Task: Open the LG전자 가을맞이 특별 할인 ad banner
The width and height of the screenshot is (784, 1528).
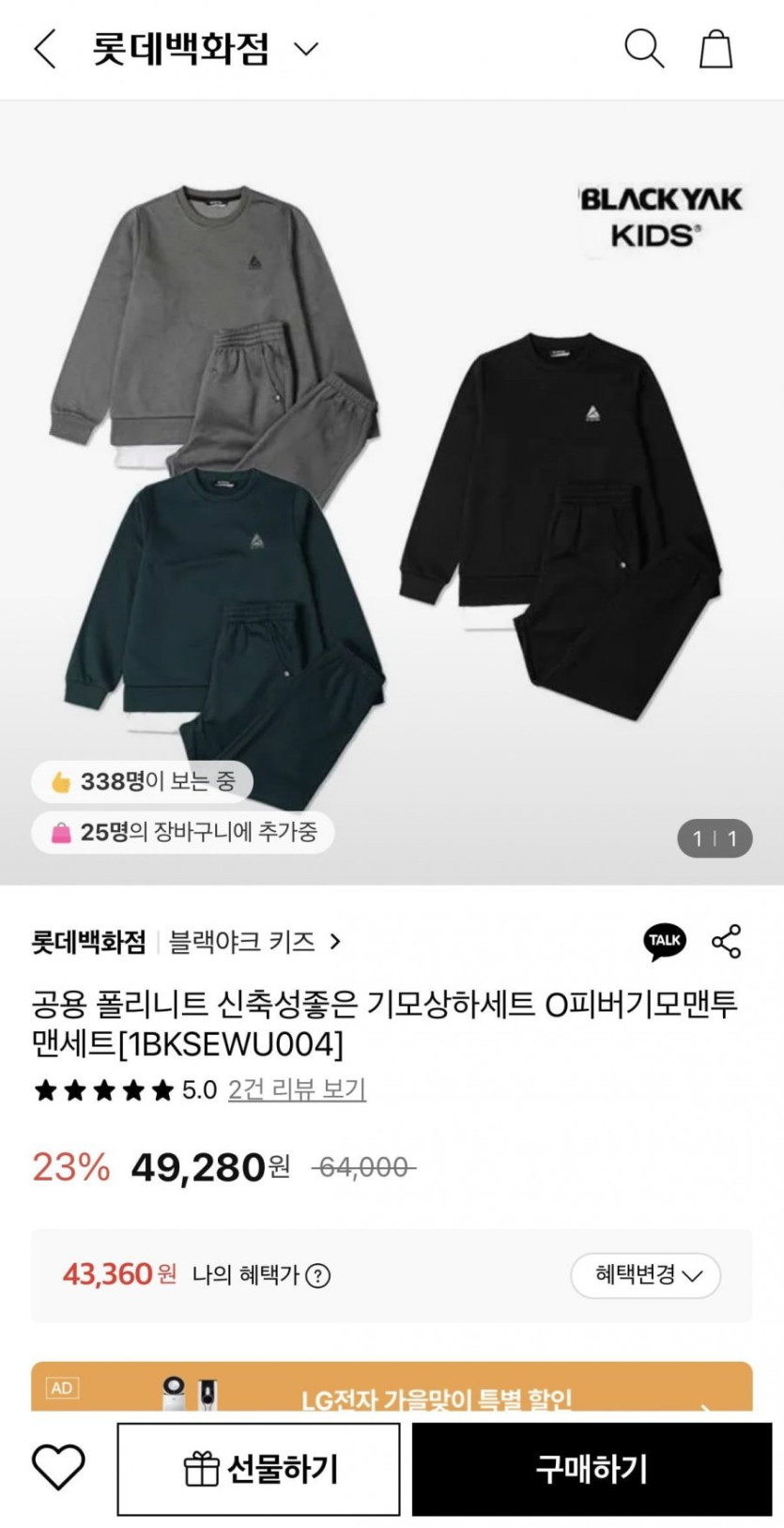Action: click(x=392, y=1388)
